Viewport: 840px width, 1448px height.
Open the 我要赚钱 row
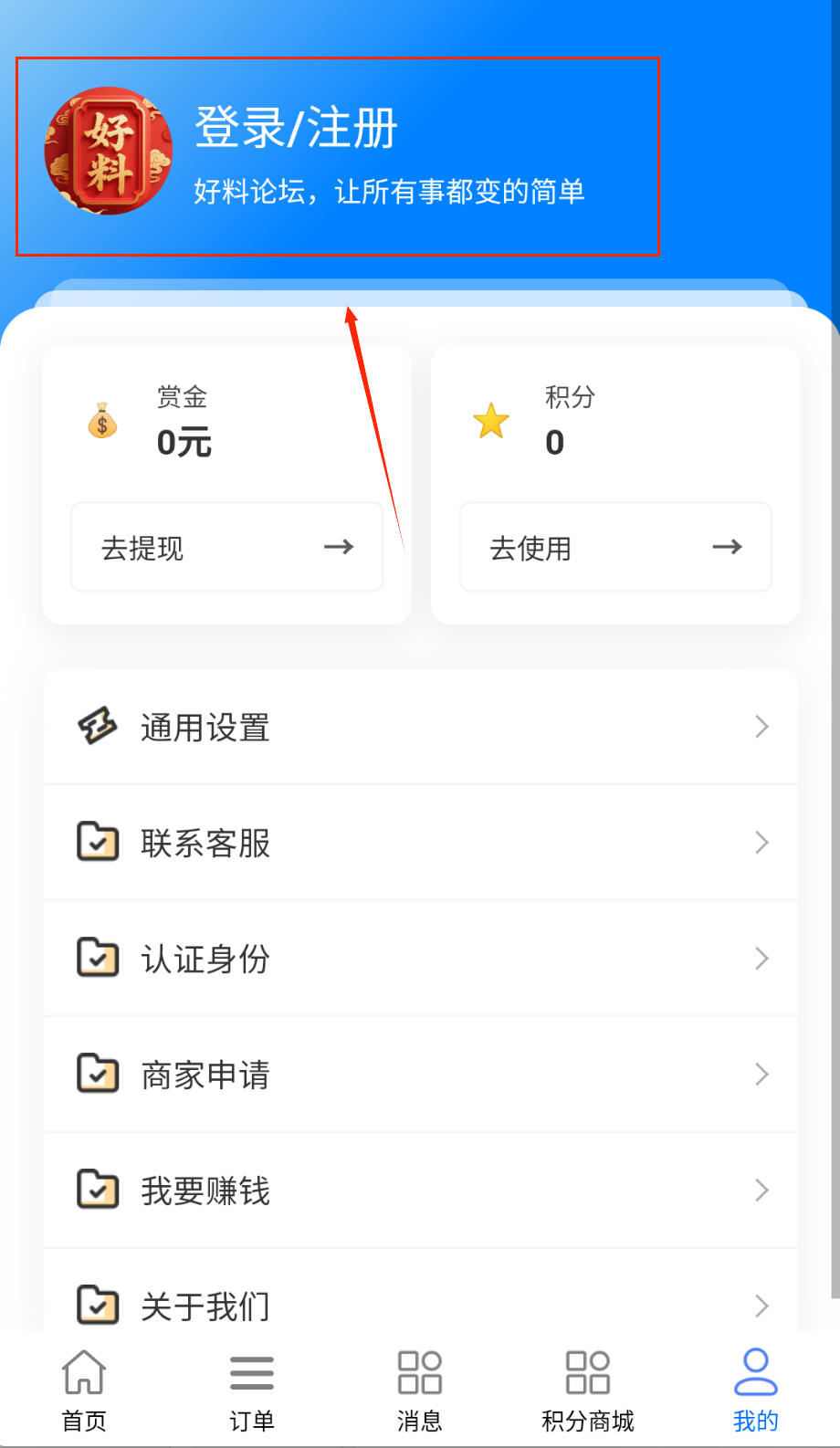point(421,1191)
